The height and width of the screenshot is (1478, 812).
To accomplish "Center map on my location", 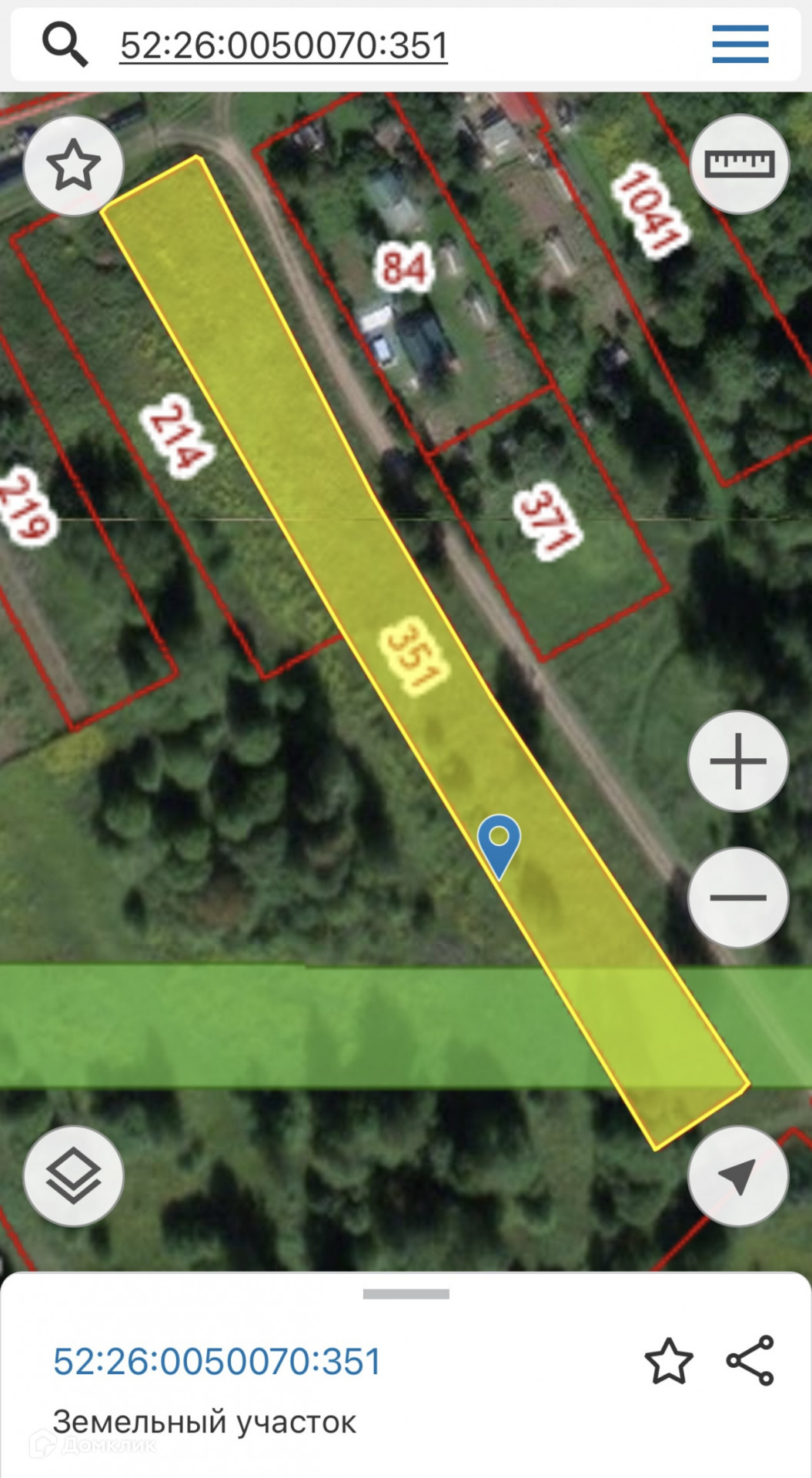I will coord(737,1176).
